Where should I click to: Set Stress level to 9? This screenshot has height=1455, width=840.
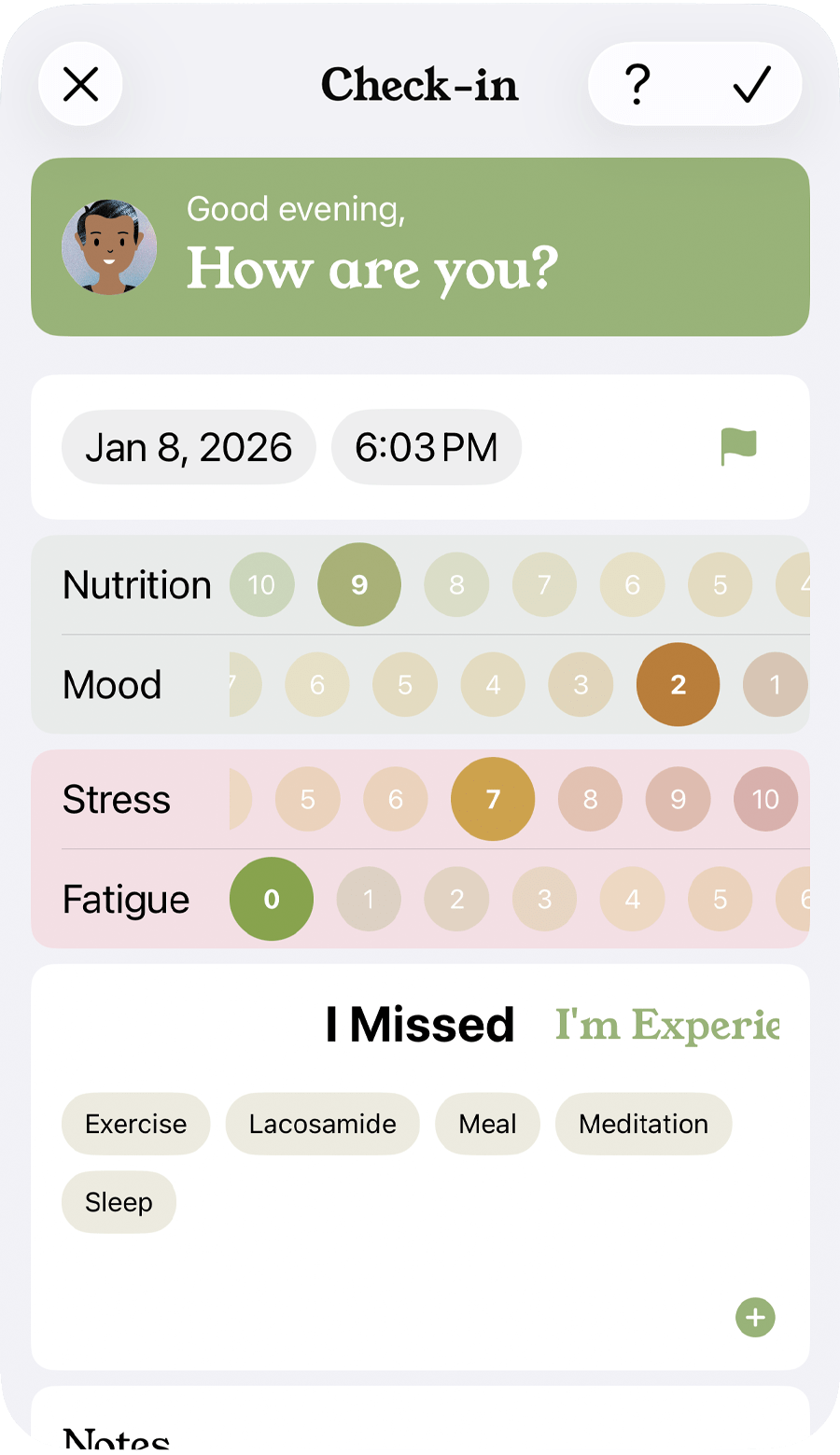[x=678, y=800]
